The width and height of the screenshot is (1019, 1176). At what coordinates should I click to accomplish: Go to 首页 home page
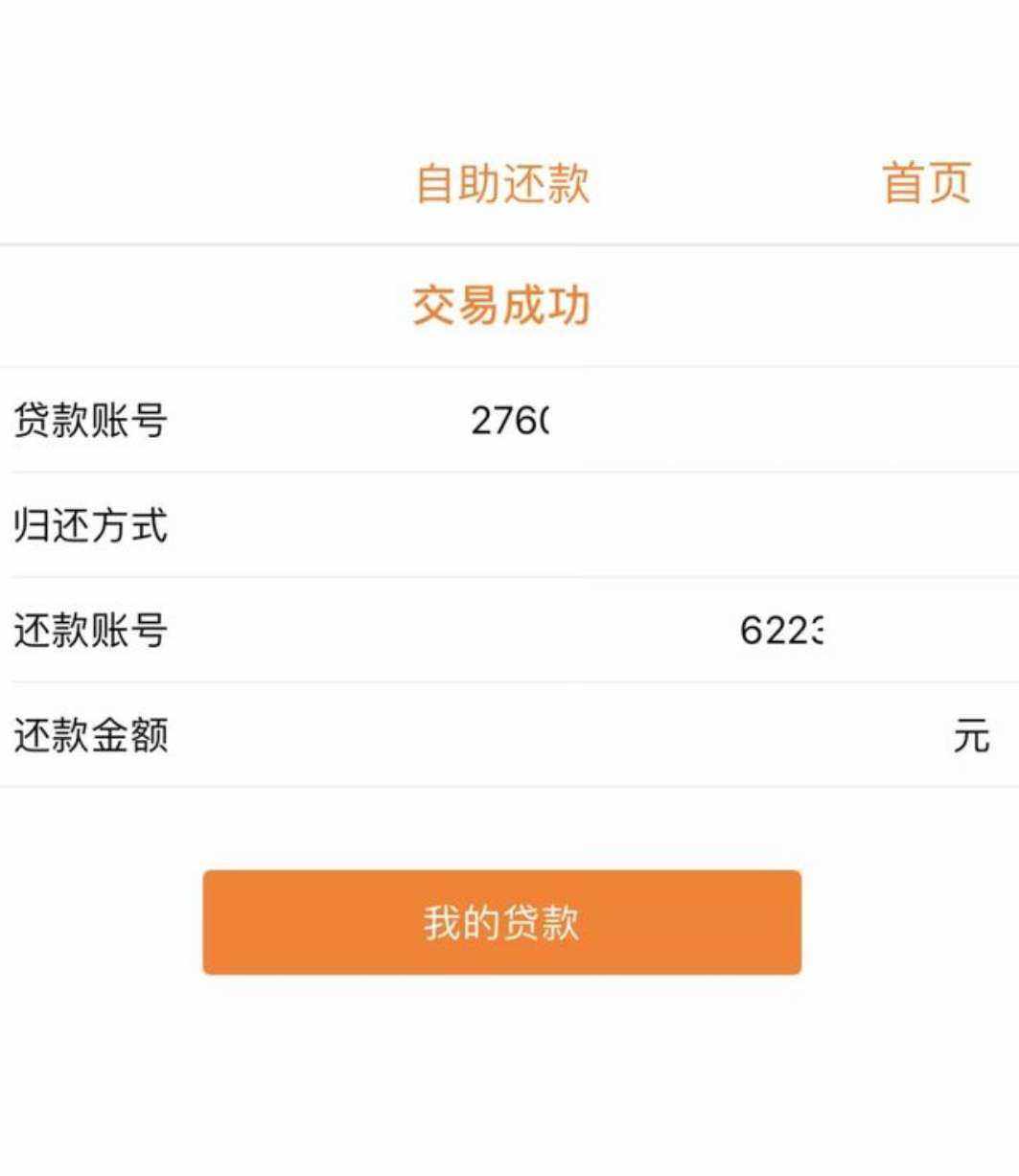926,183
